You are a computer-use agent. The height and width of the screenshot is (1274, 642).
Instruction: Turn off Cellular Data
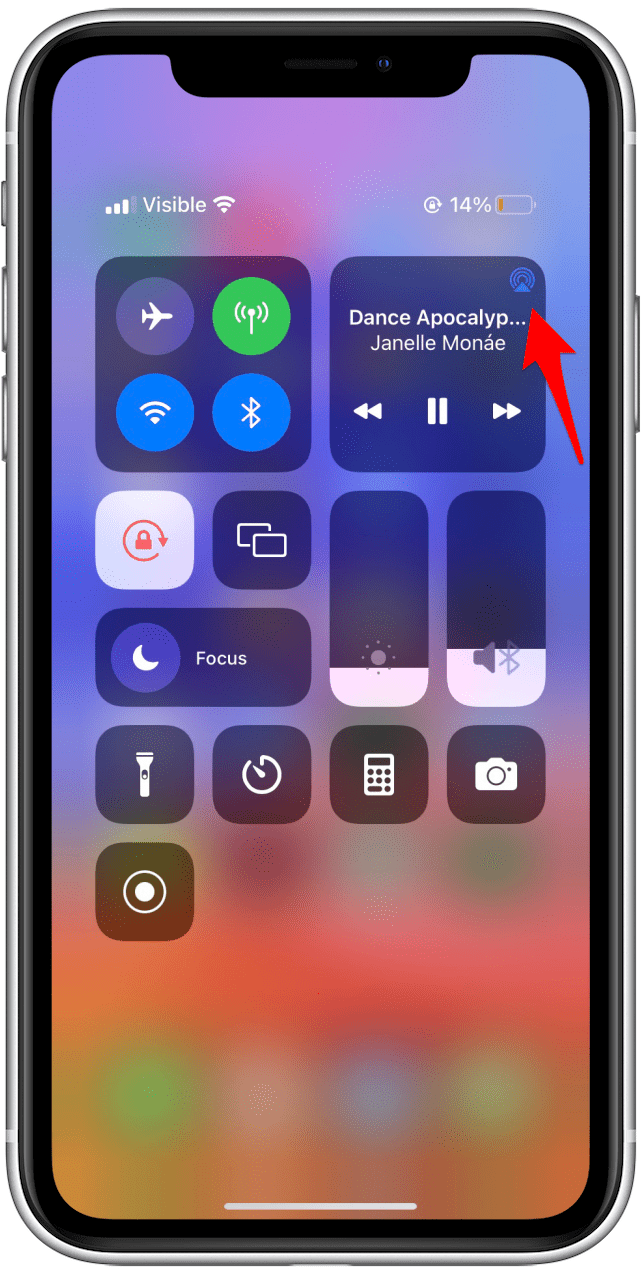pos(251,317)
